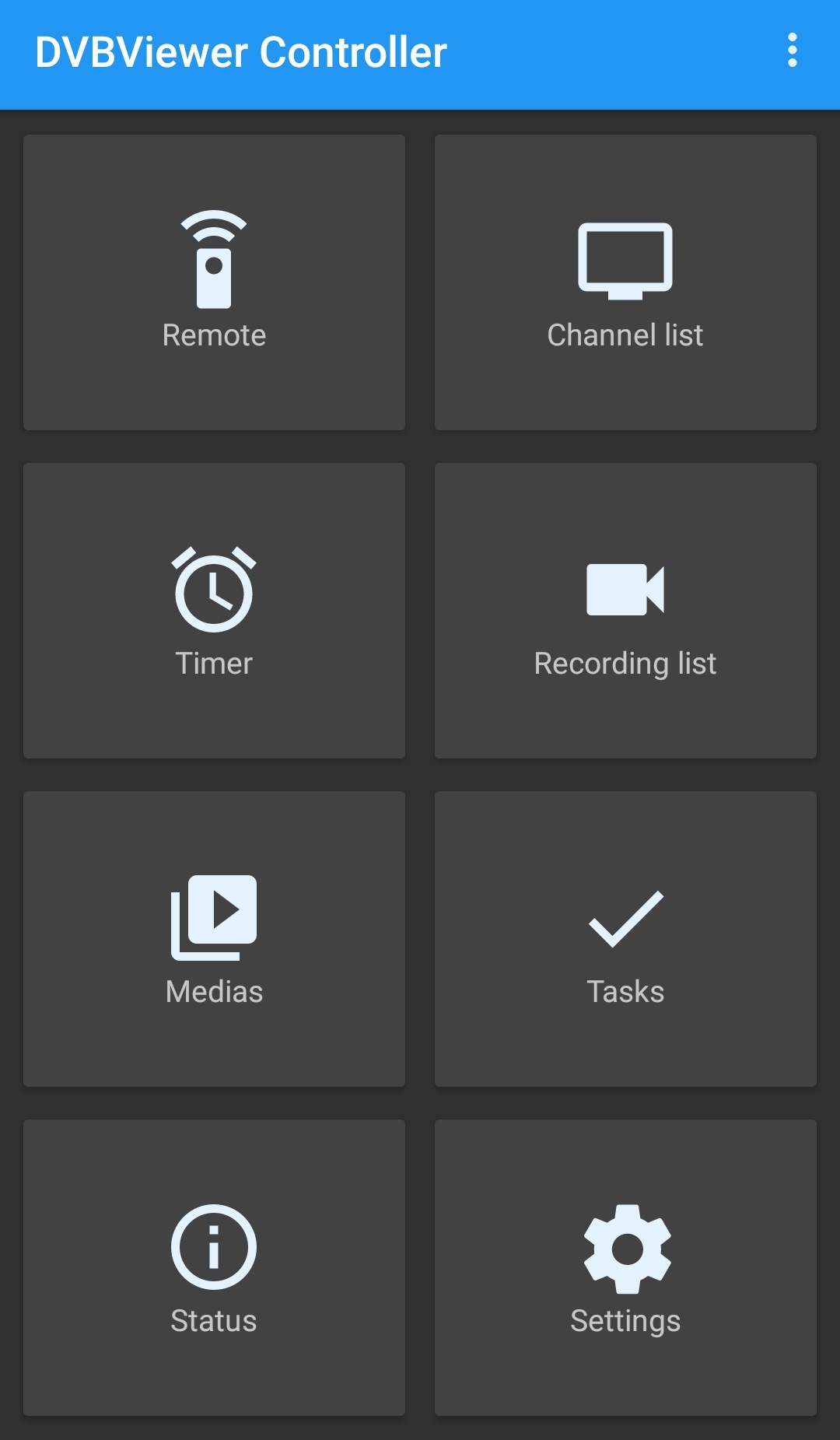Screen dimensions: 840x1440
Task: Click the Medias playback icon
Action: 214,918
